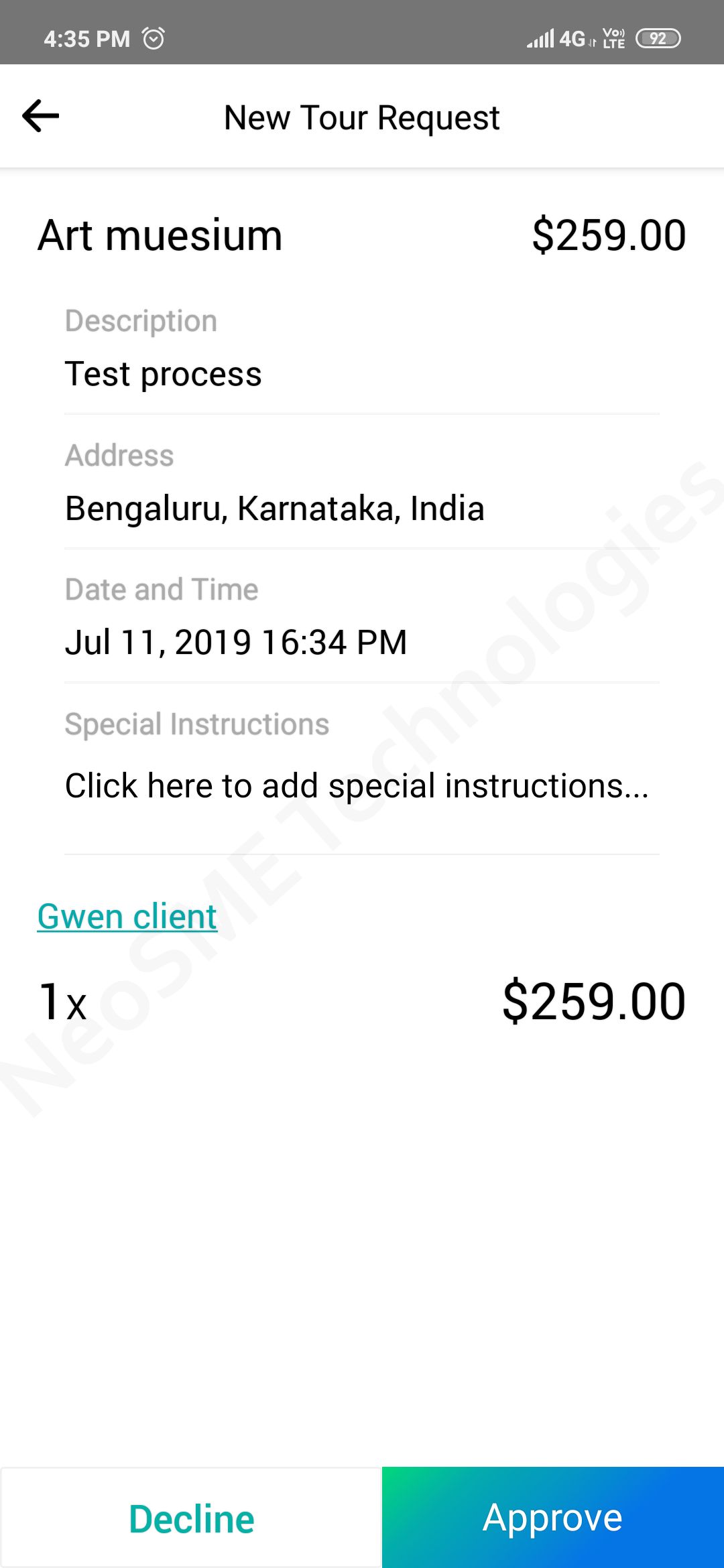This screenshot has width=724, height=1568.
Task: Decline the tour request
Action: tap(192, 1518)
